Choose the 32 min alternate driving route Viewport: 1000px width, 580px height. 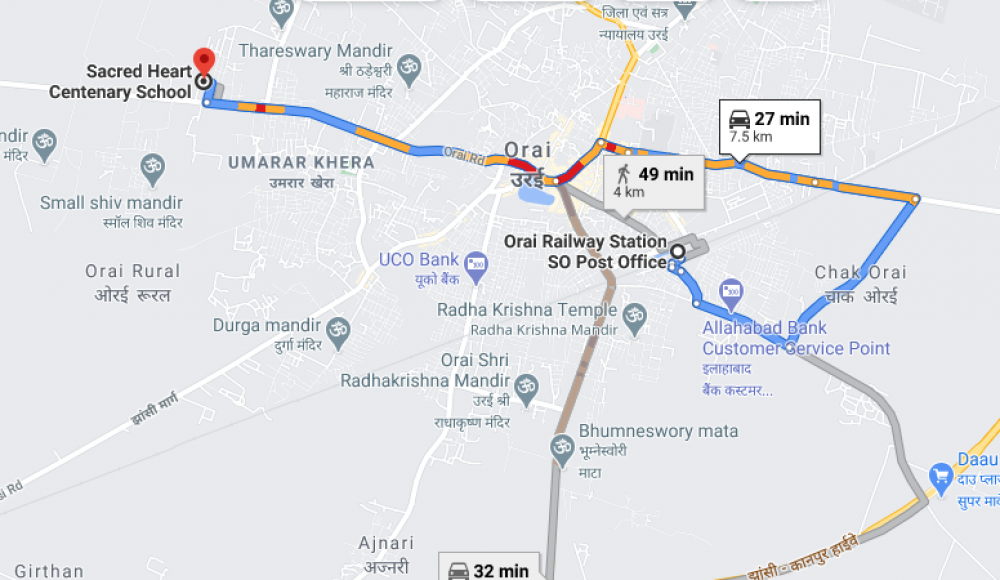(488, 570)
